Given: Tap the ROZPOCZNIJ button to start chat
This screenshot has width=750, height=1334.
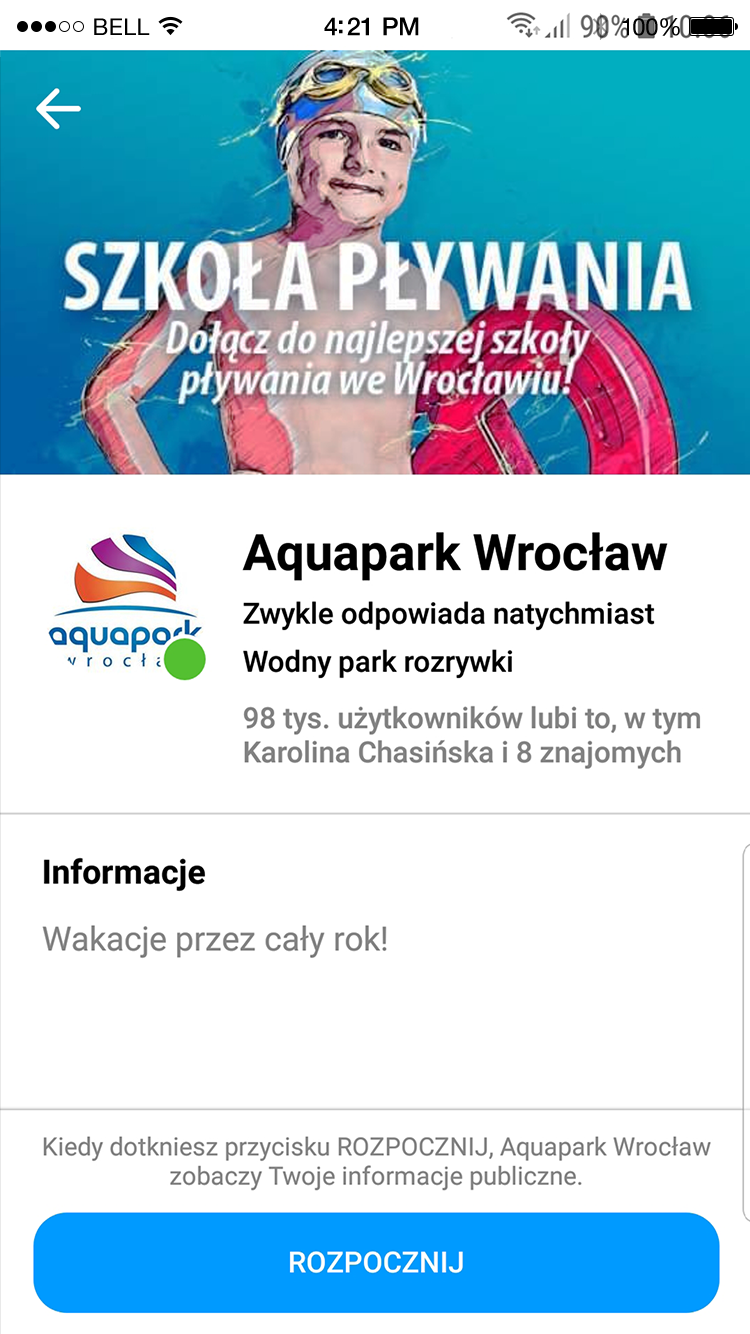Looking at the screenshot, I should tap(376, 1262).
